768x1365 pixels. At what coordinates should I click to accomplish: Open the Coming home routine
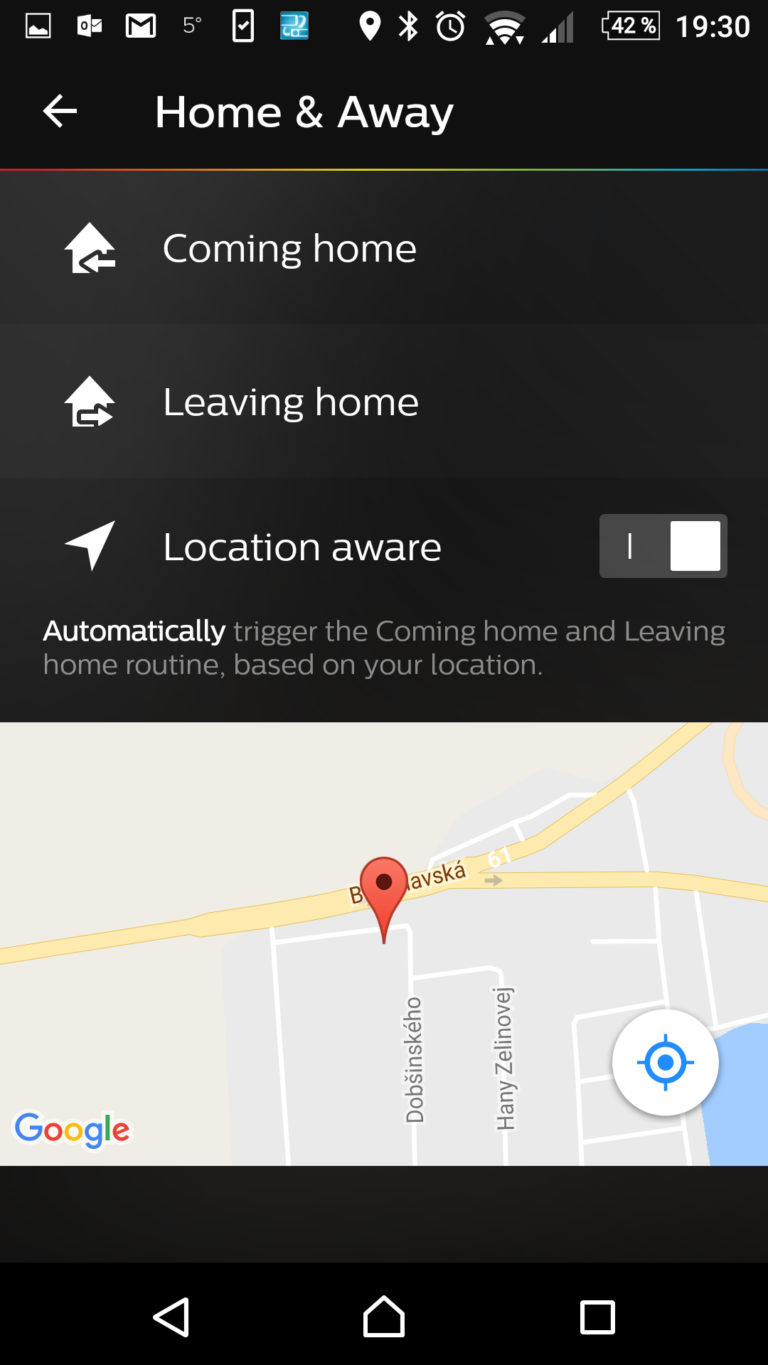pos(289,248)
